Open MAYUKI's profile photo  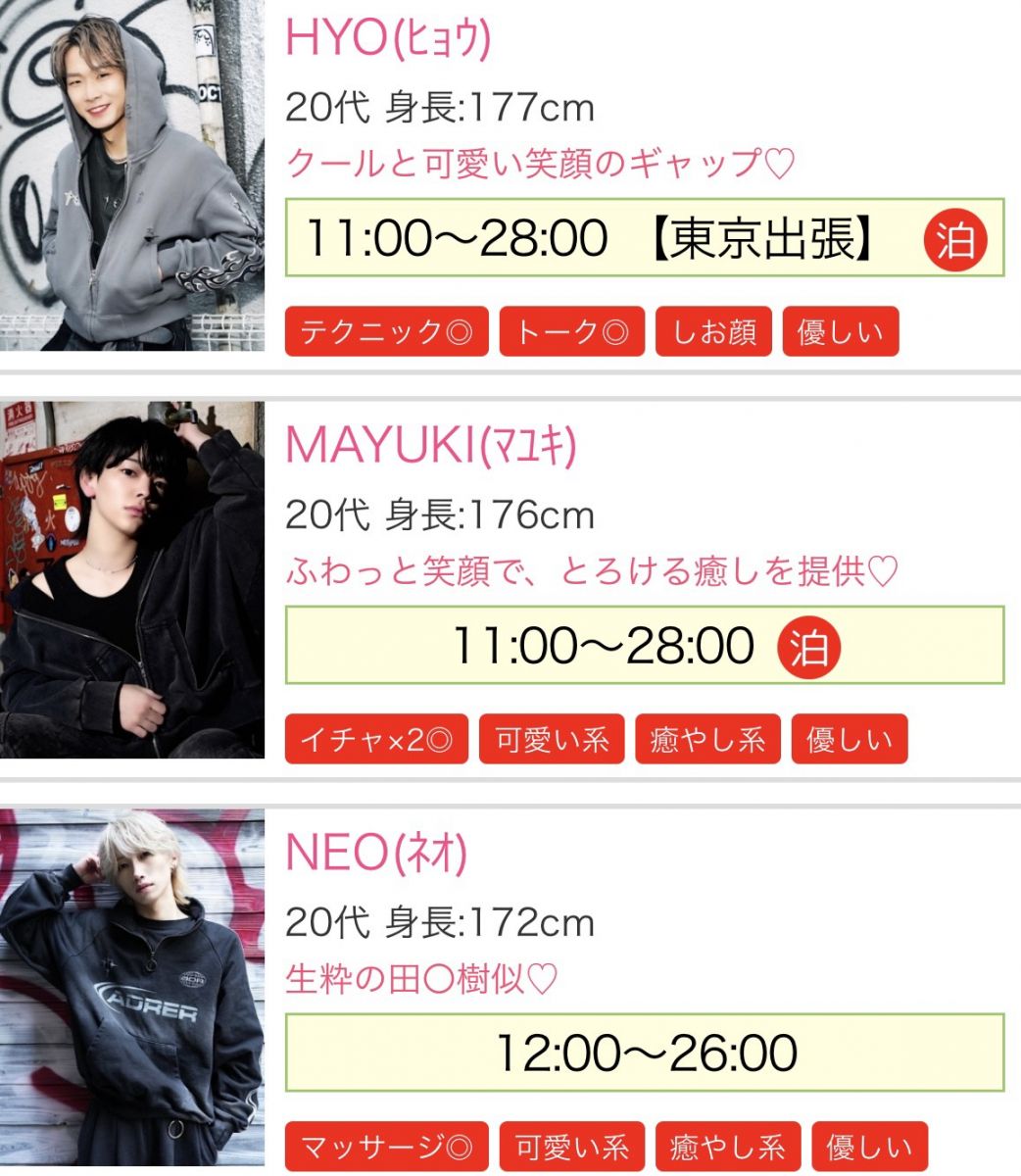pyautogui.click(x=132, y=579)
